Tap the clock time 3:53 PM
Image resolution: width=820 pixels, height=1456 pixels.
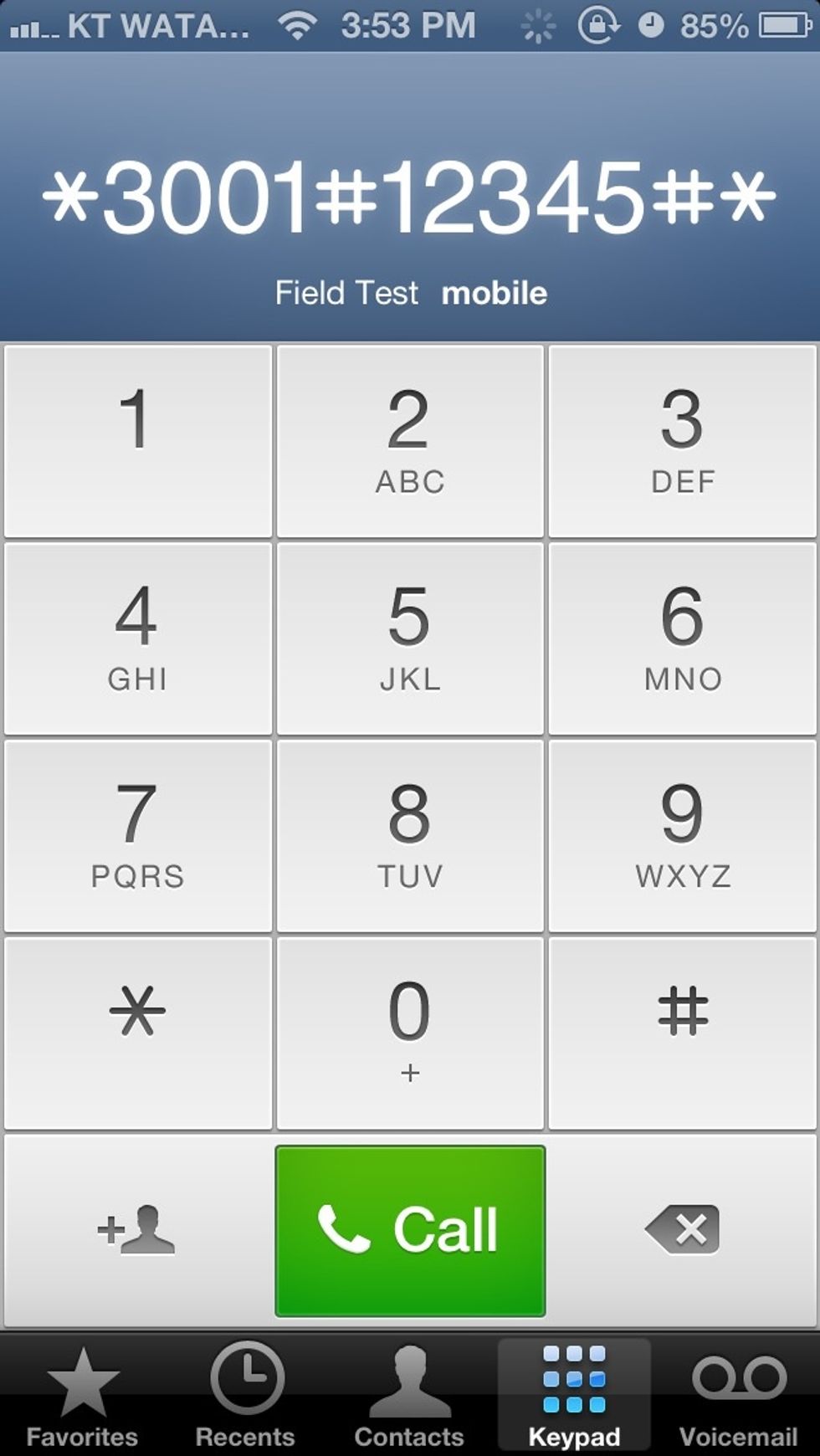point(409,25)
